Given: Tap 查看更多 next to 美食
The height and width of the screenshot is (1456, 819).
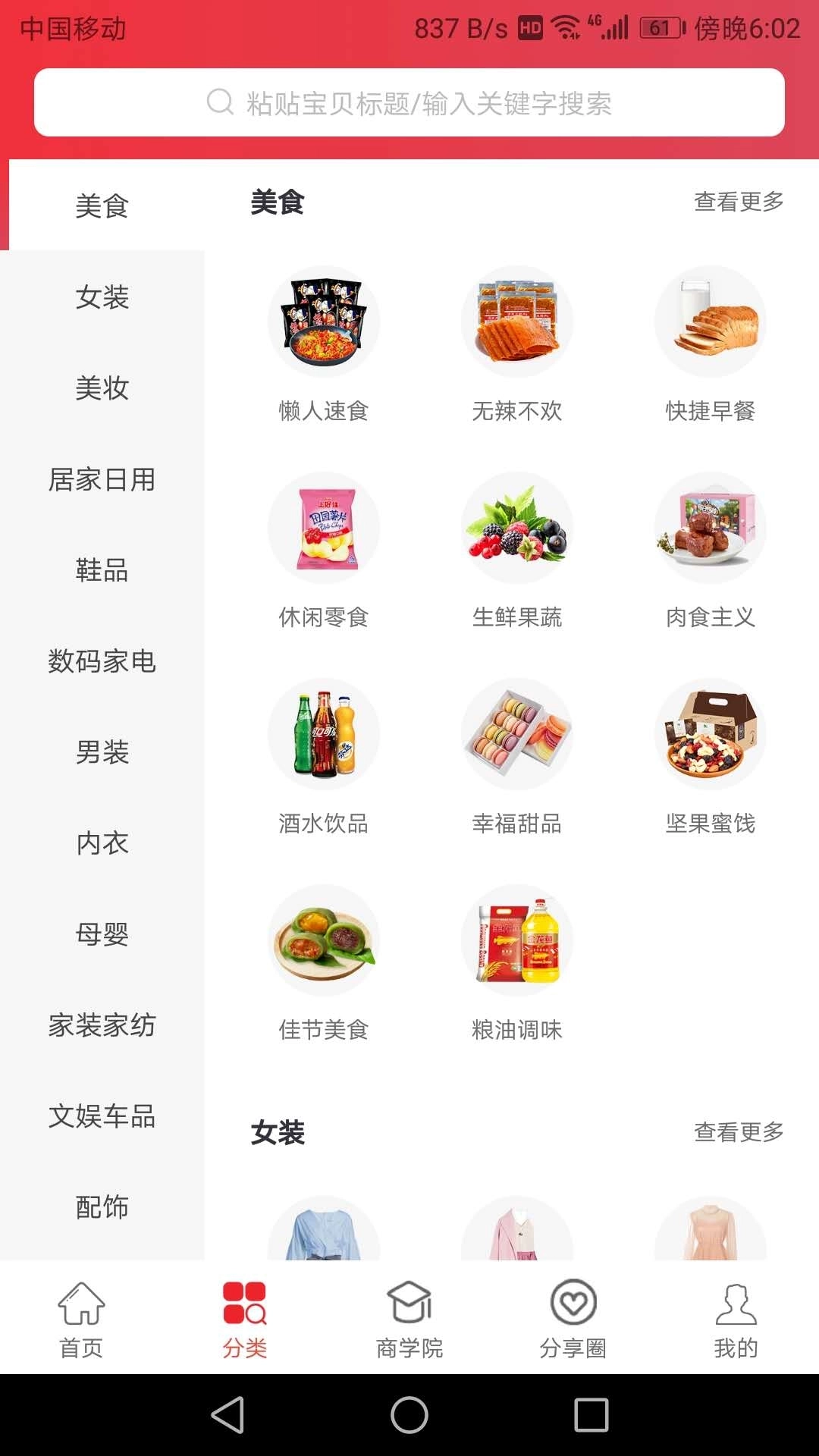Looking at the screenshot, I should tap(736, 202).
